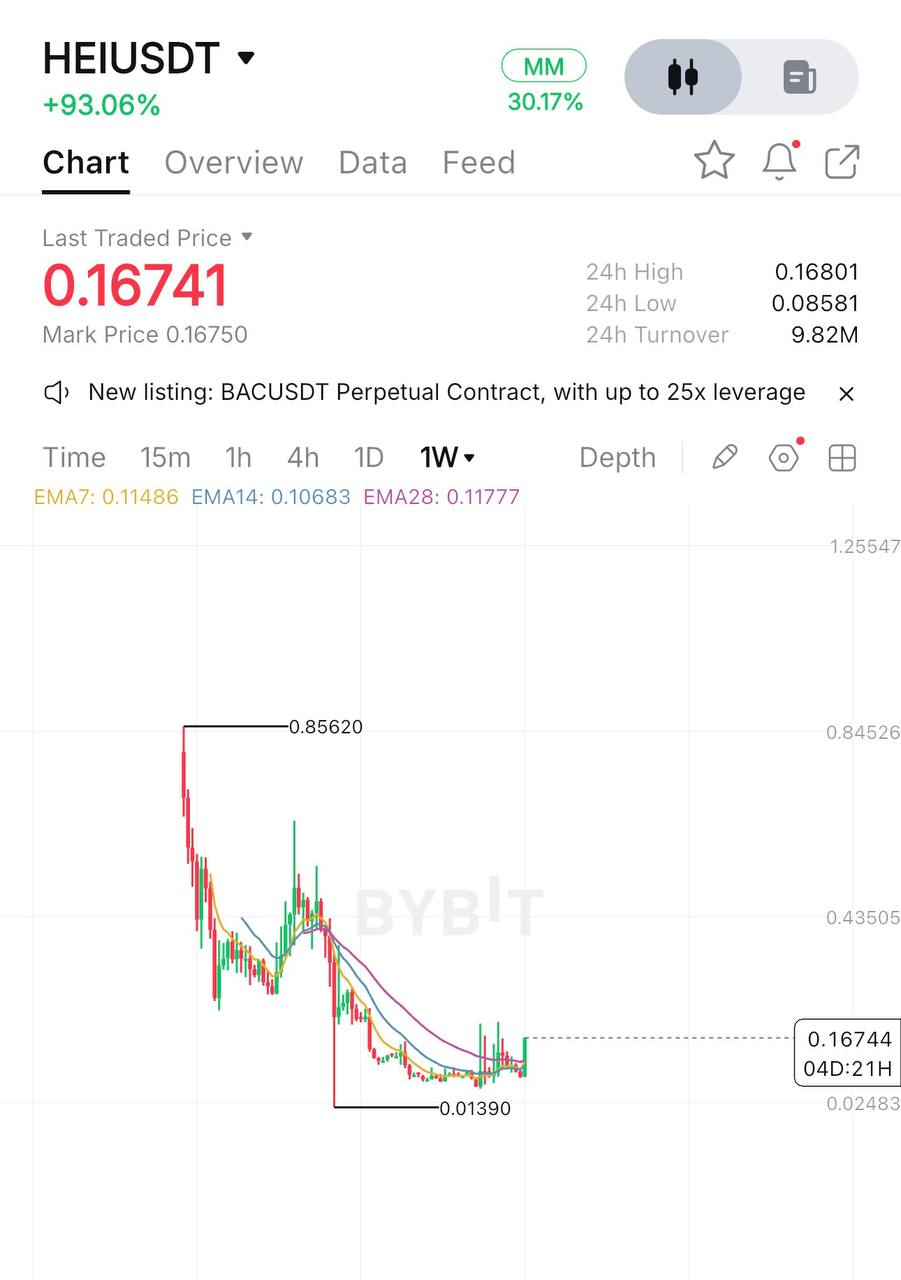Go to the Feed tab
This screenshot has height=1280, width=901.
[478, 162]
